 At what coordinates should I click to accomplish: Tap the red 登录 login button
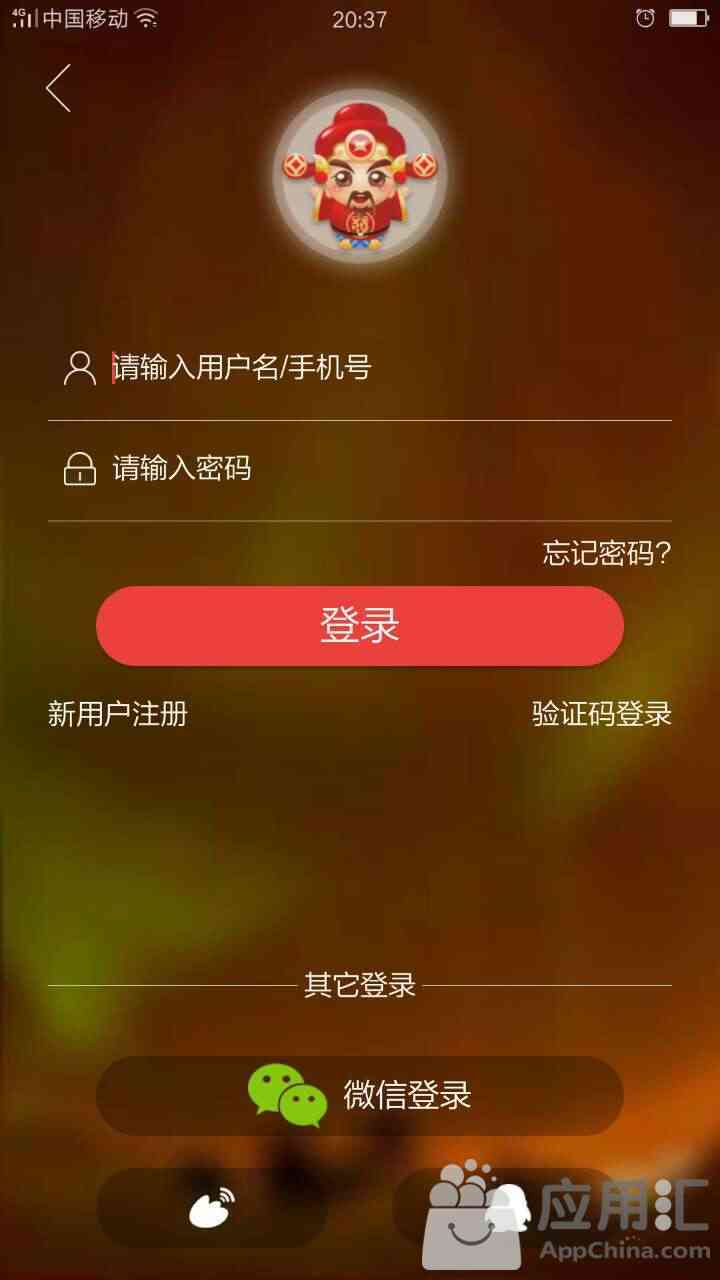point(360,626)
